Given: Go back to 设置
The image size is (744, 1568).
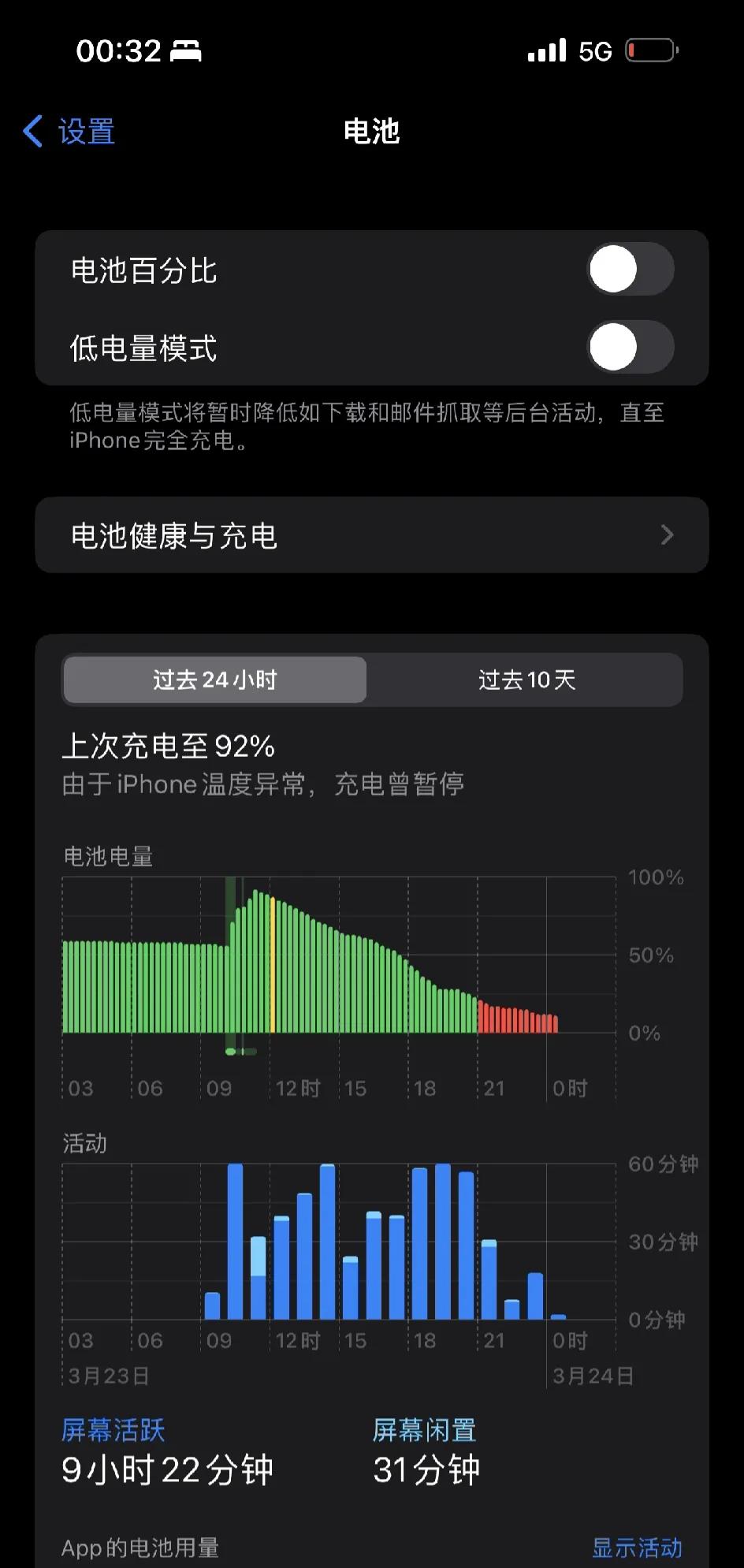Looking at the screenshot, I should (x=69, y=132).
